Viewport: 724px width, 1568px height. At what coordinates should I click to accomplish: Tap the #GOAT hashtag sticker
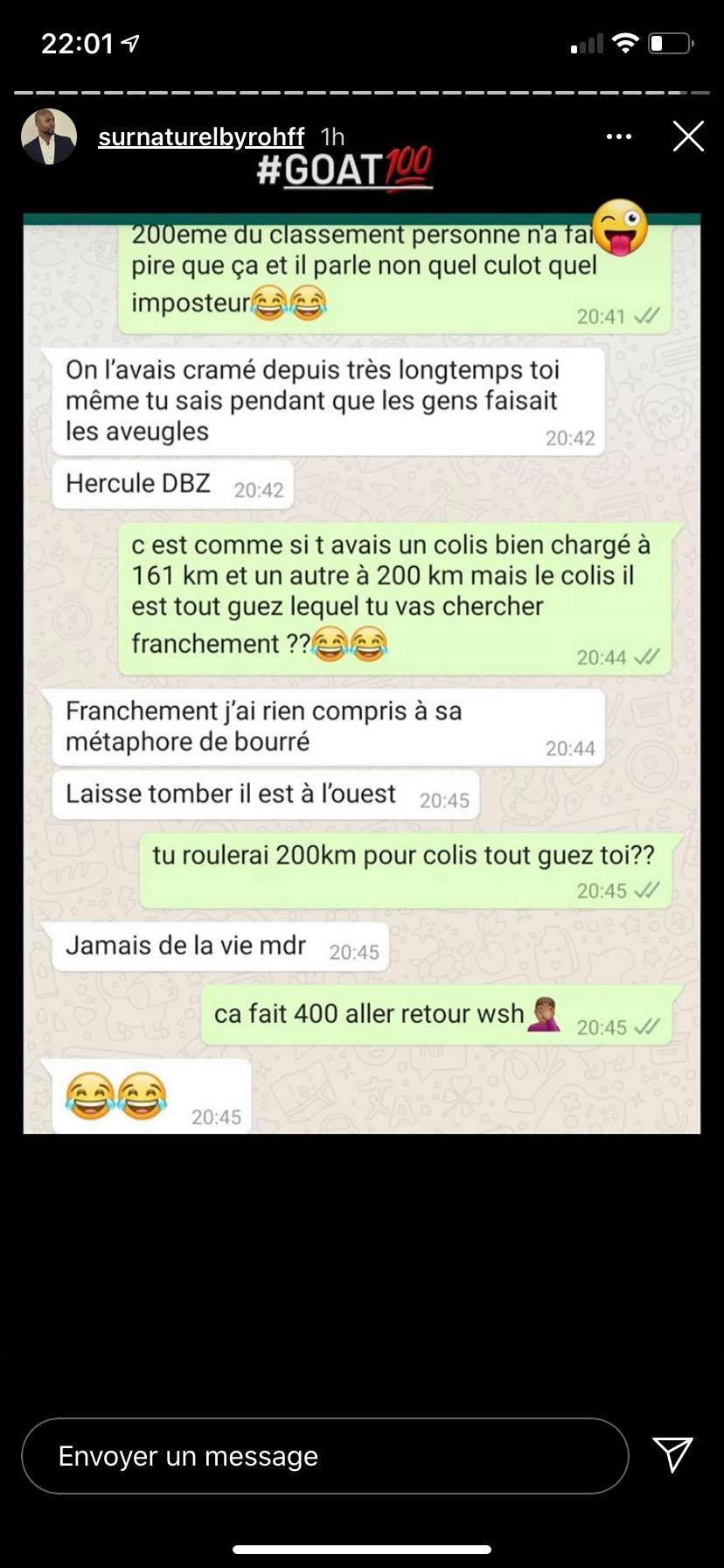[x=345, y=170]
